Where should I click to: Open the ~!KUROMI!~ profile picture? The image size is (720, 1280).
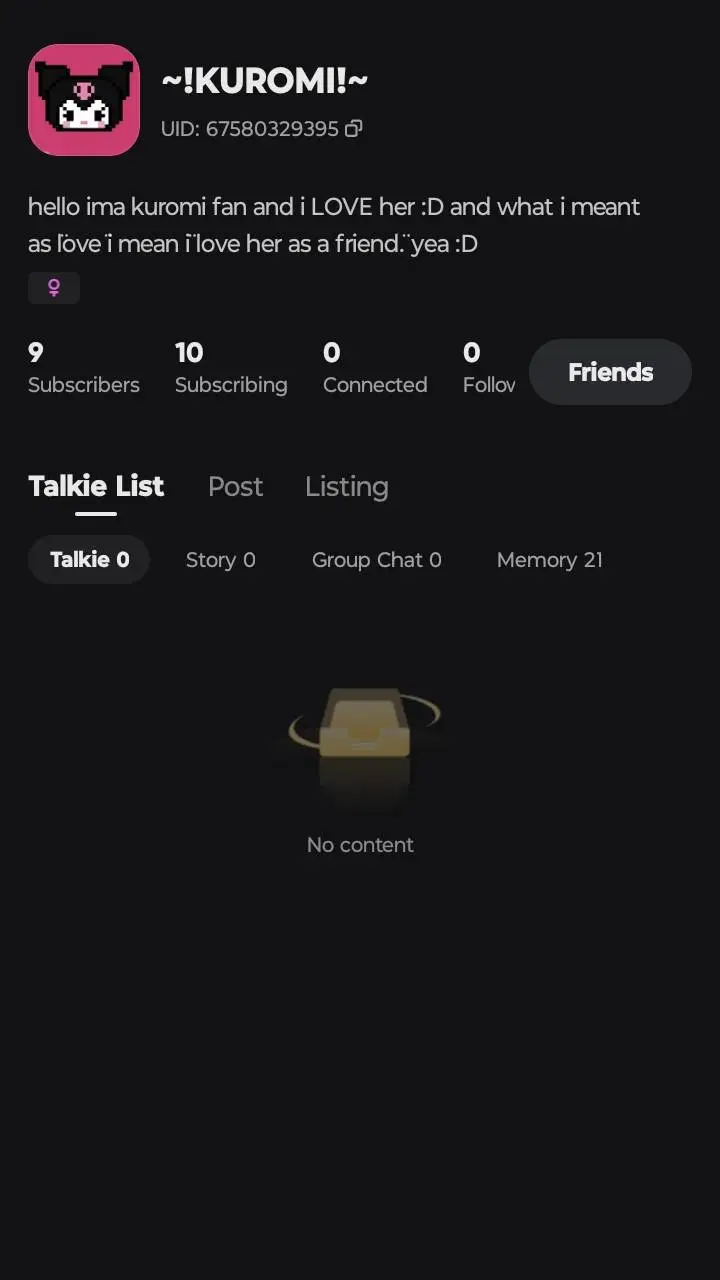[84, 100]
